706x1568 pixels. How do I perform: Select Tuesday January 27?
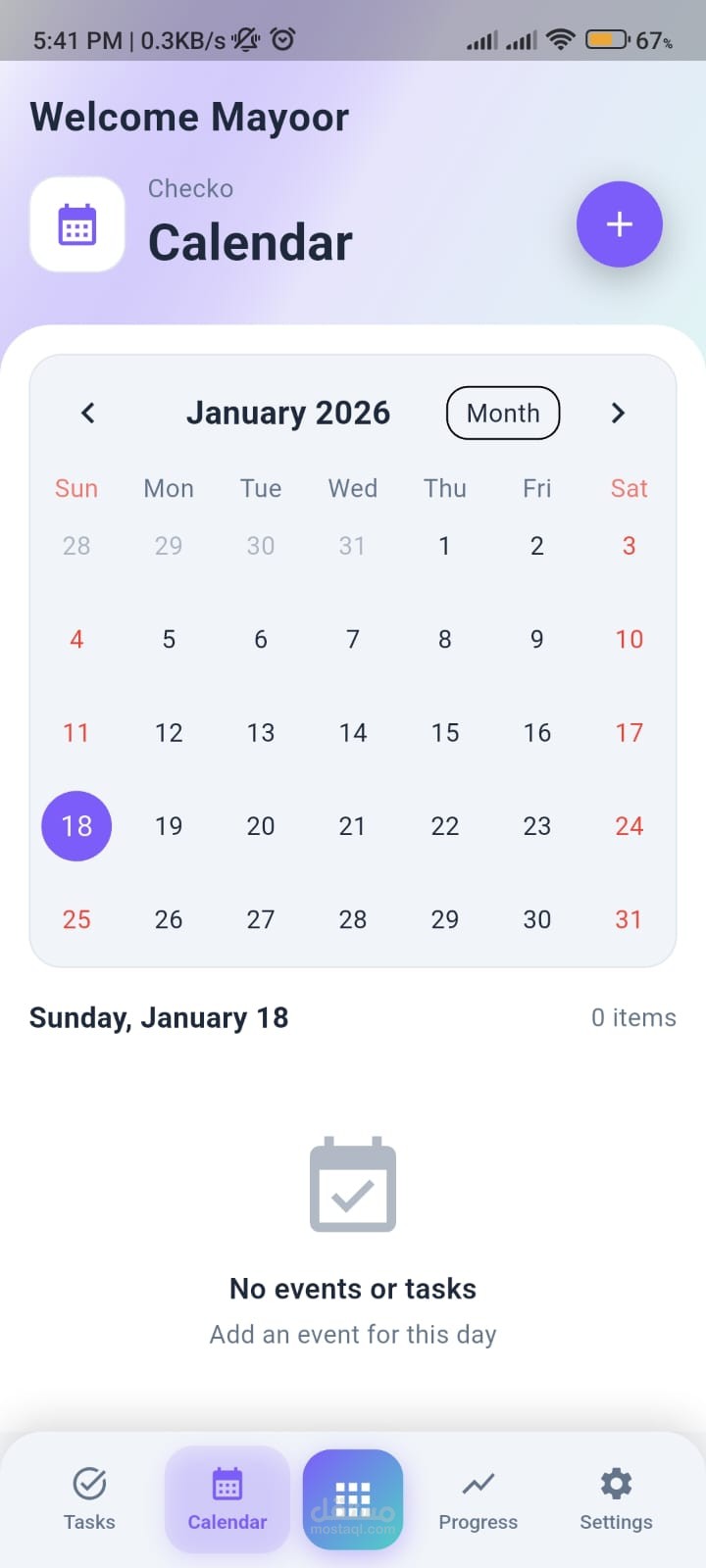coord(261,919)
